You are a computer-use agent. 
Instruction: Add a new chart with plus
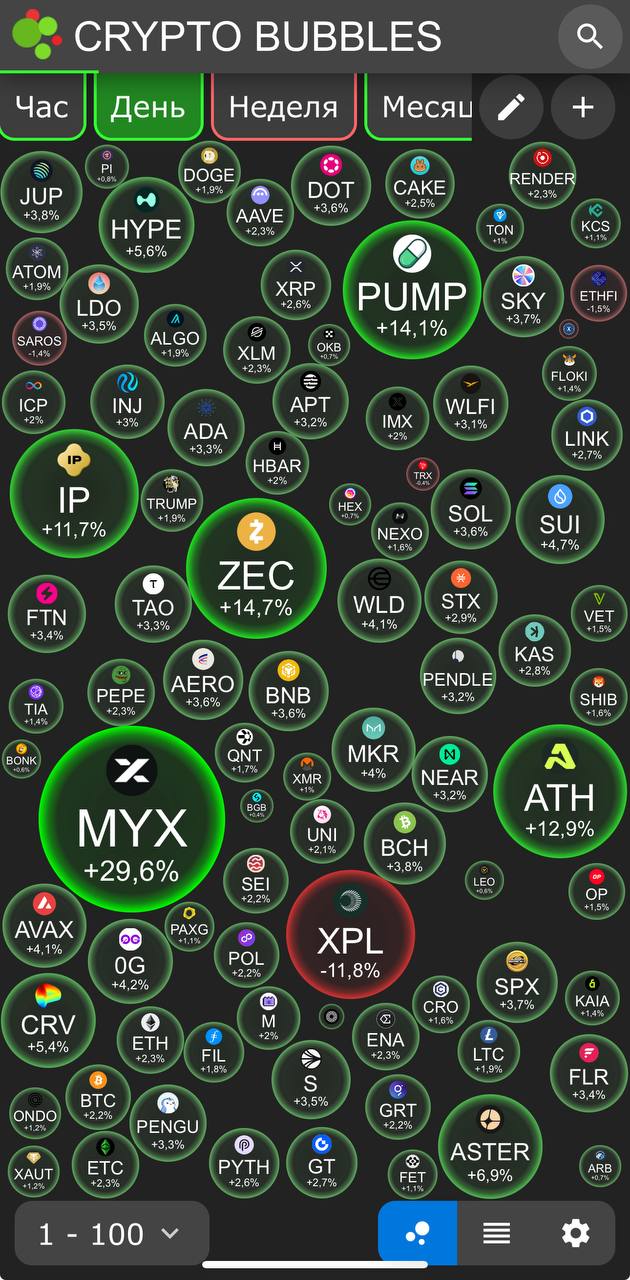coord(582,107)
